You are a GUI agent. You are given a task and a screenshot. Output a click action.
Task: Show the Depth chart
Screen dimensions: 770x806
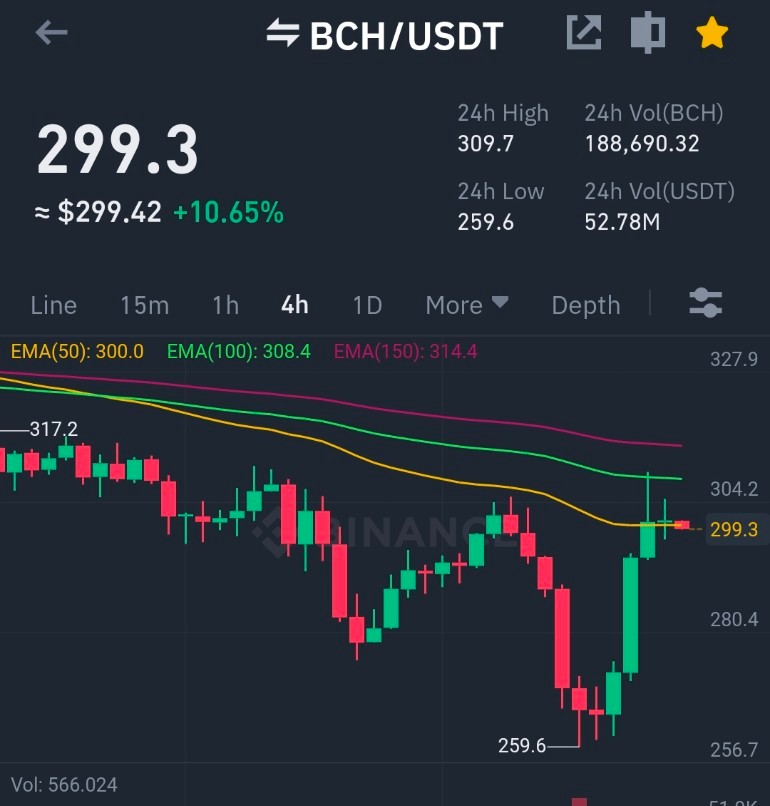(585, 305)
